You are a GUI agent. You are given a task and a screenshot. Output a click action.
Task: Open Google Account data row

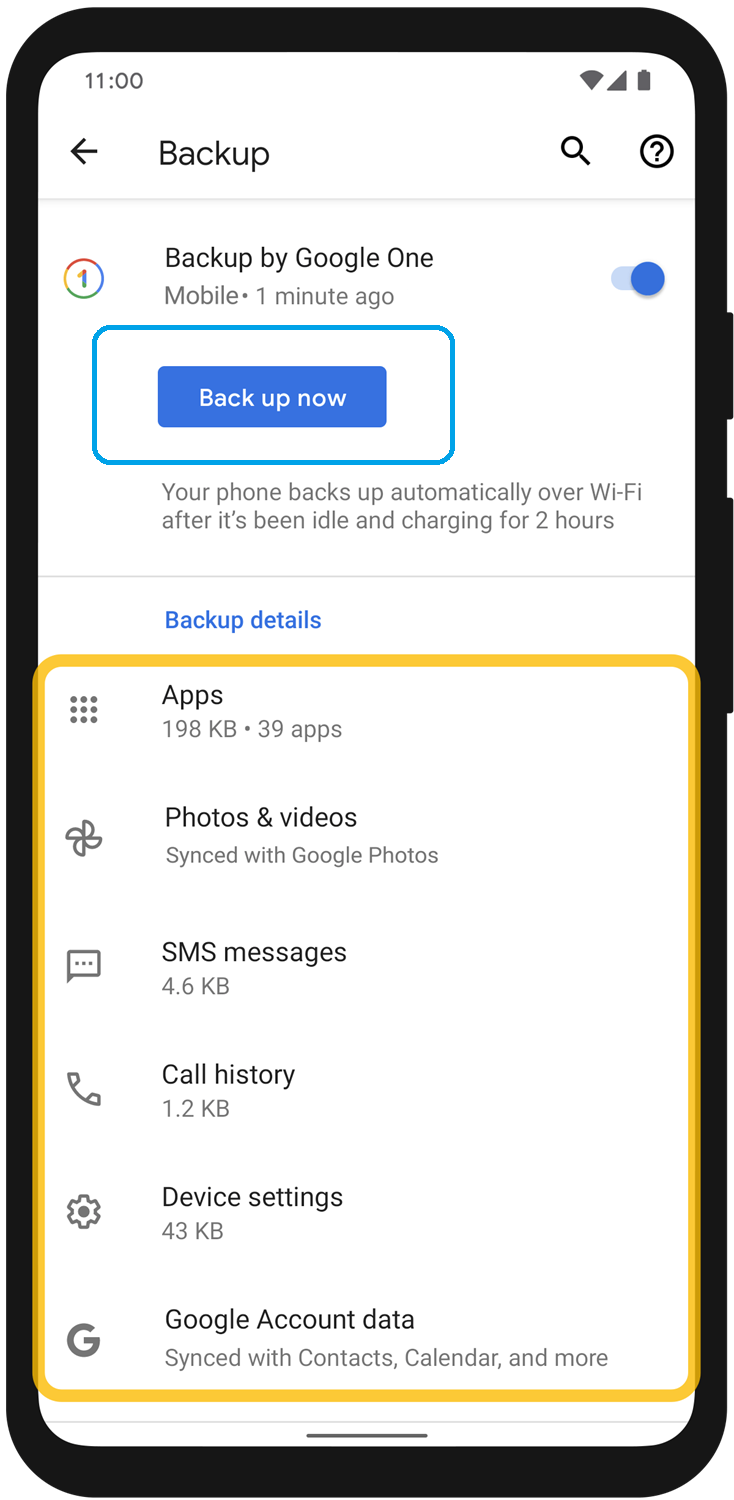[x=366, y=1338]
